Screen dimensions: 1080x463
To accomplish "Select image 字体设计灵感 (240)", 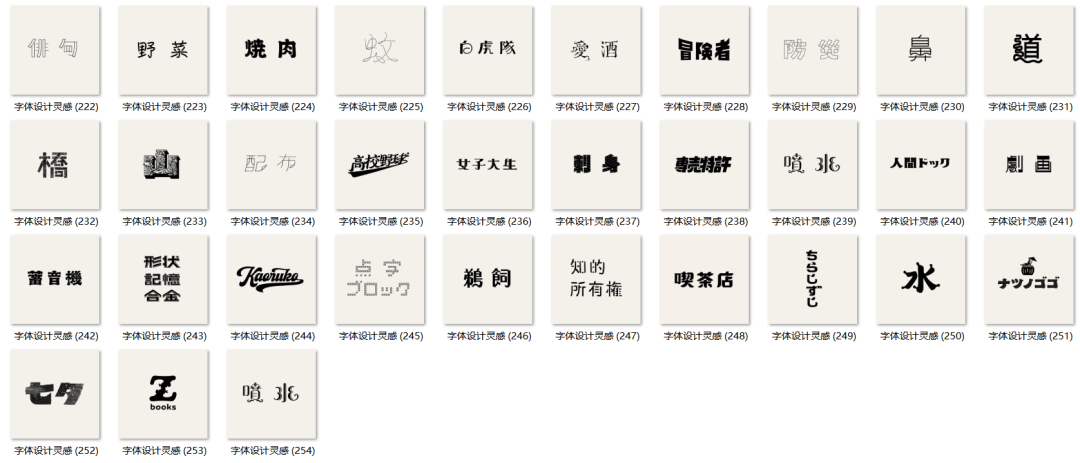I will 920,164.
